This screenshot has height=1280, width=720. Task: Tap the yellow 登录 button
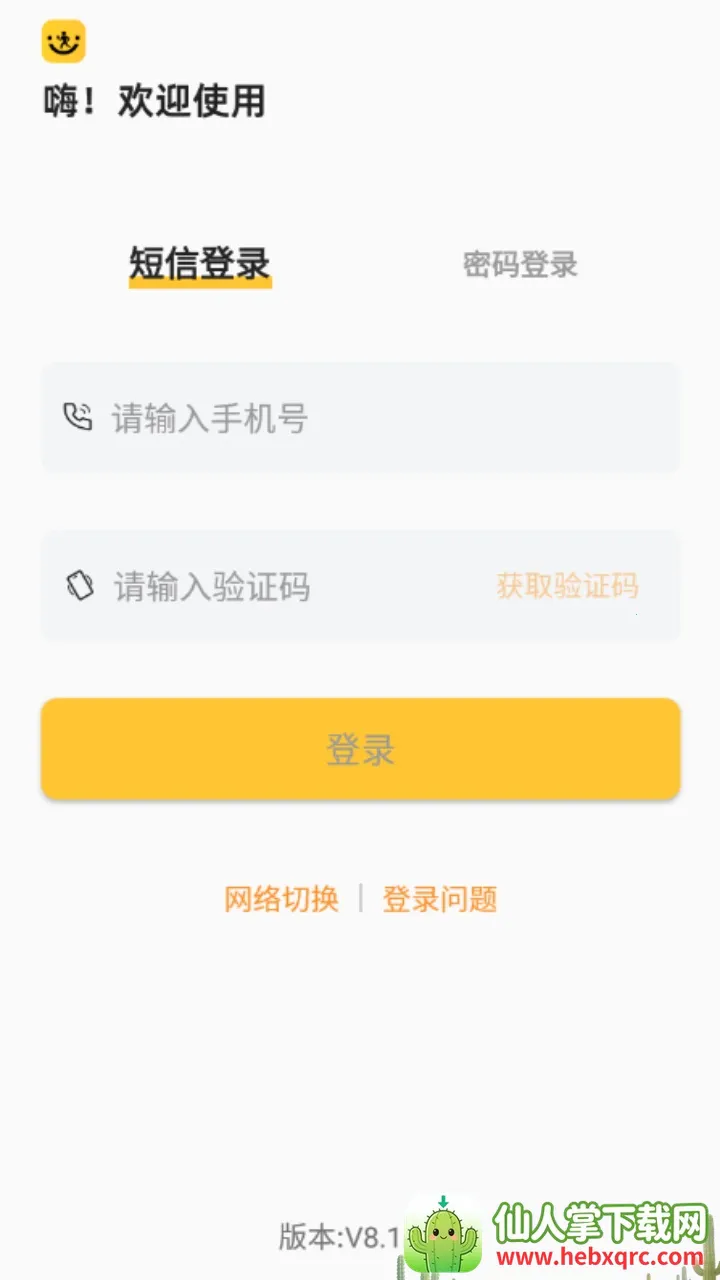360,749
